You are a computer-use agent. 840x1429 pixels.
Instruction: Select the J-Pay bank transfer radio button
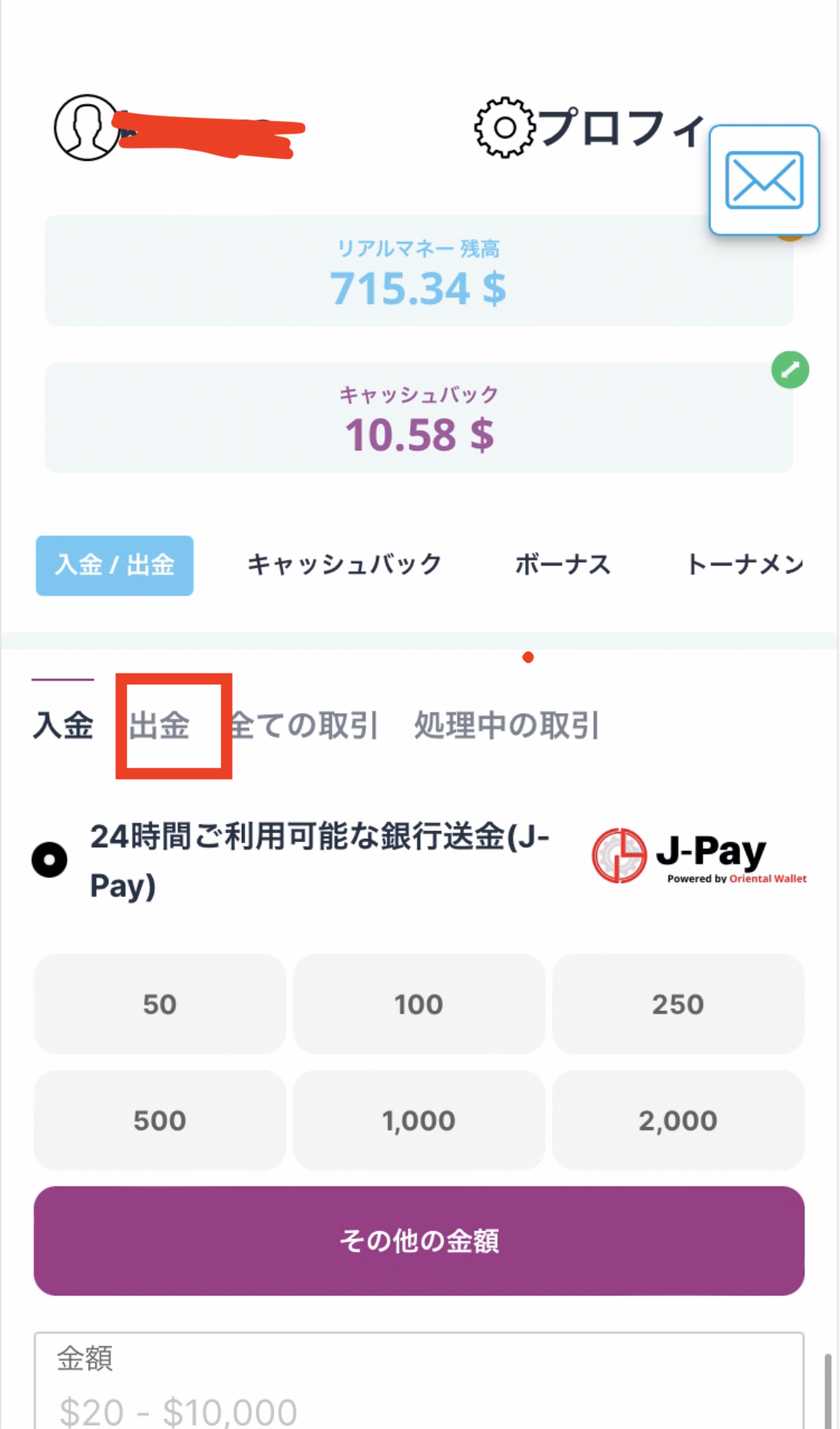pos(49,859)
